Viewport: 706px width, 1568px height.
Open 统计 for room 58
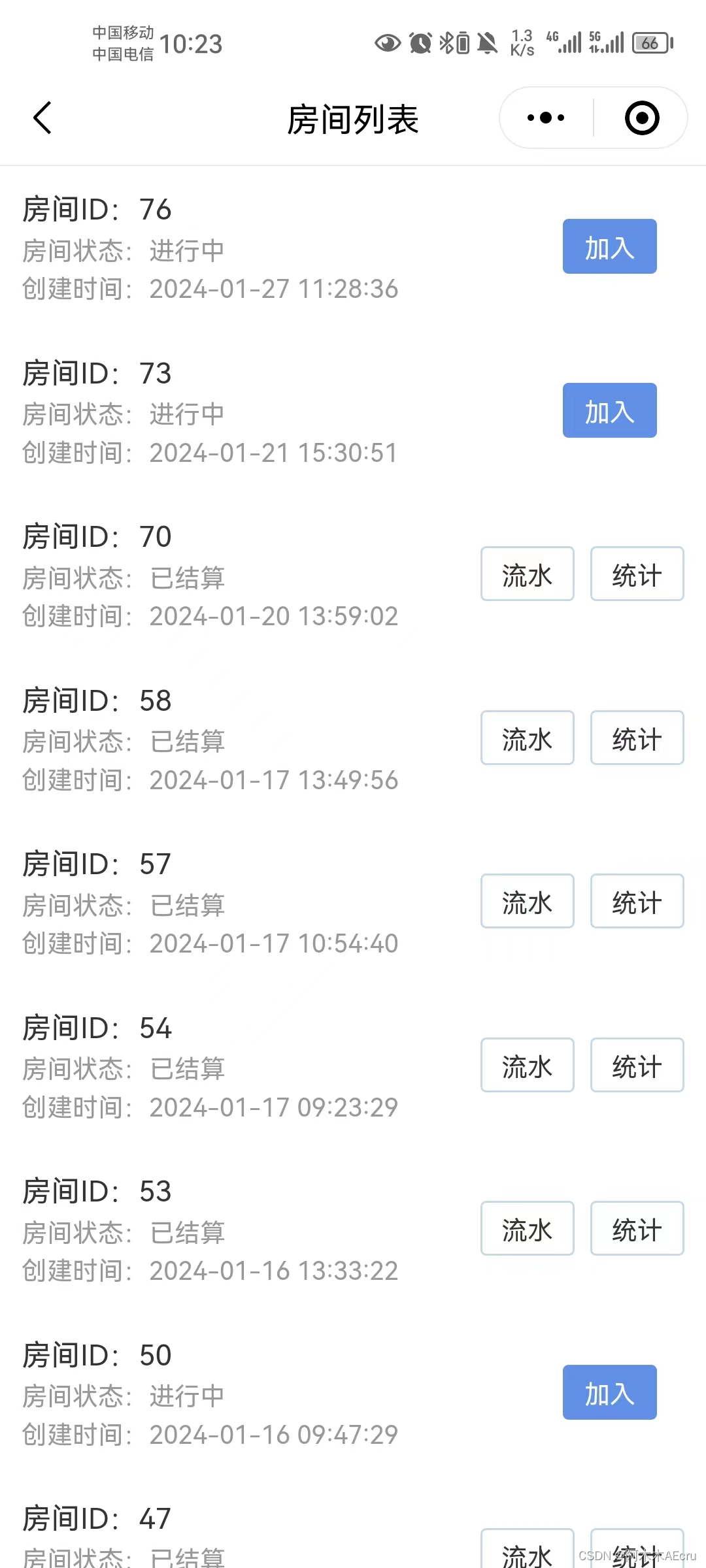point(637,738)
